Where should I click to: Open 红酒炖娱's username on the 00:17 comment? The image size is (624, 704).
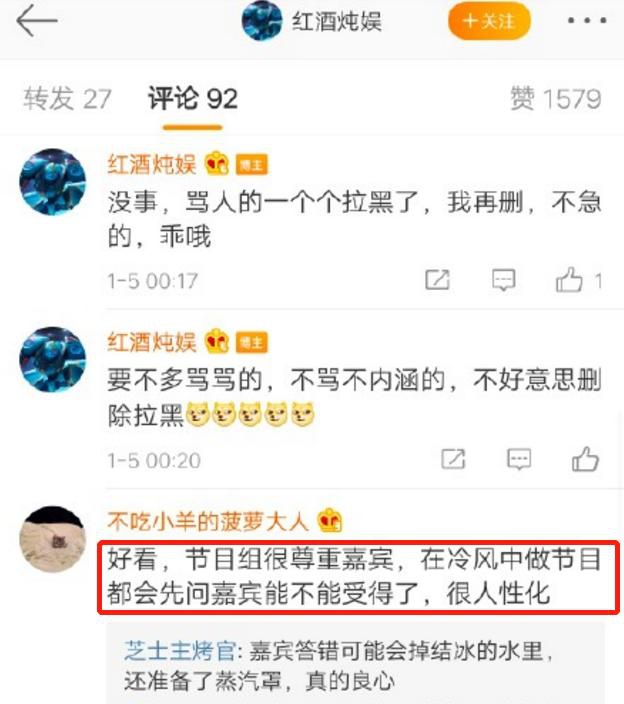pyautogui.click(x=152, y=164)
